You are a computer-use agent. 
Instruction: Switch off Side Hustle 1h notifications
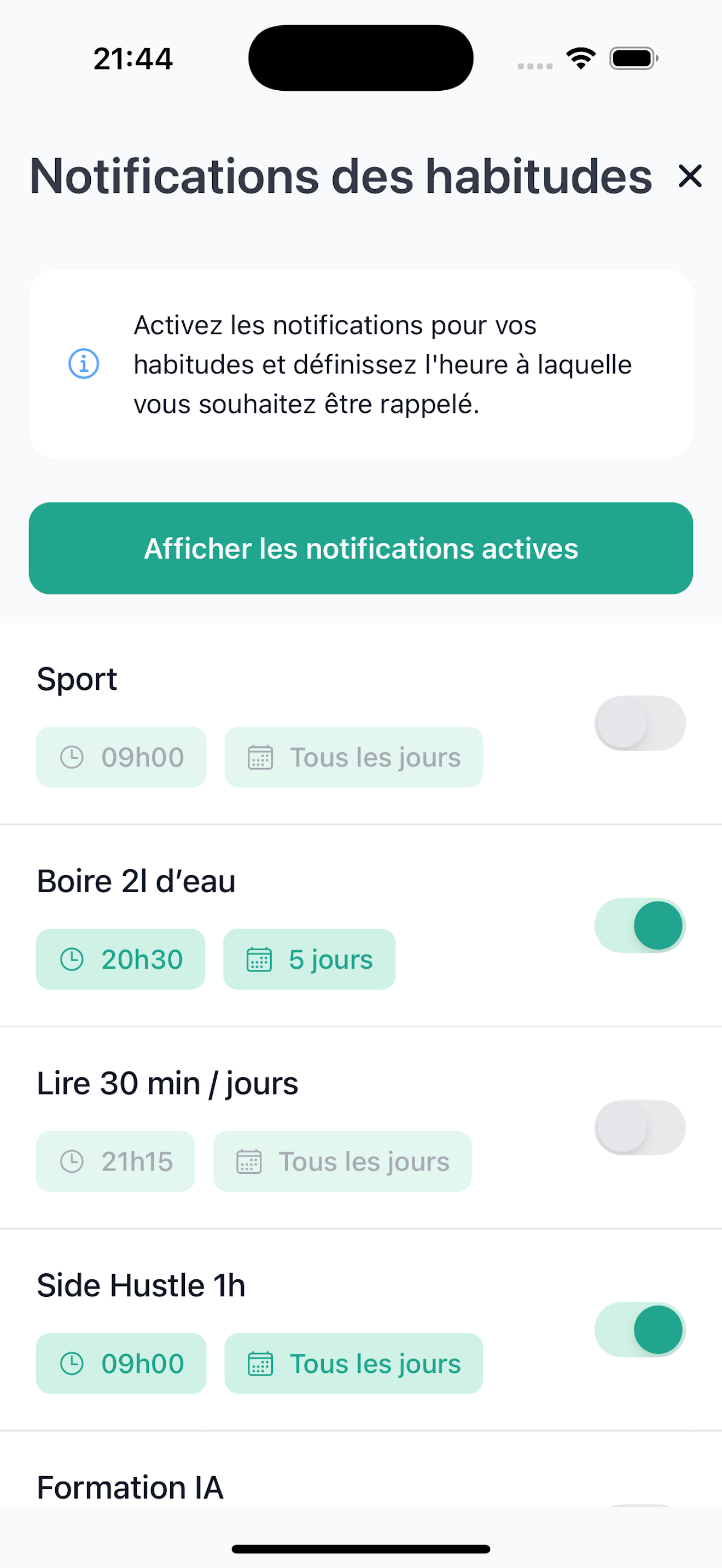(x=639, y=1330)
